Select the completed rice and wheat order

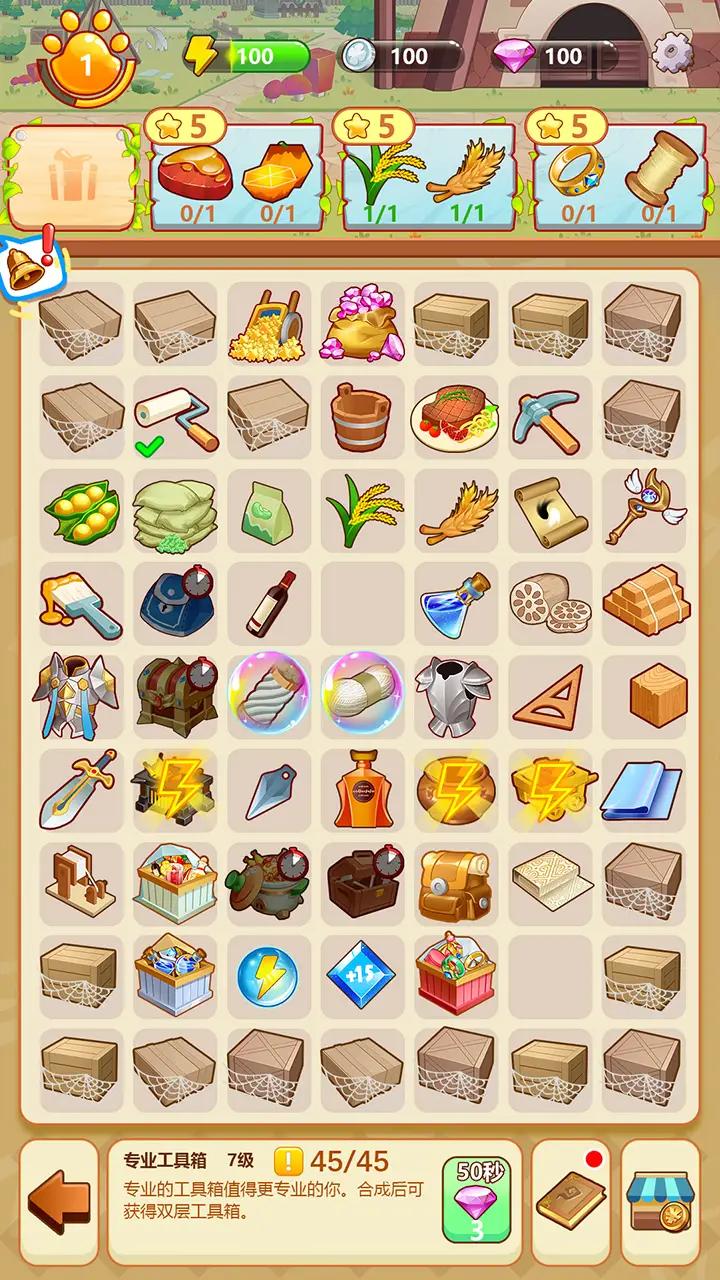pos(428,176)
